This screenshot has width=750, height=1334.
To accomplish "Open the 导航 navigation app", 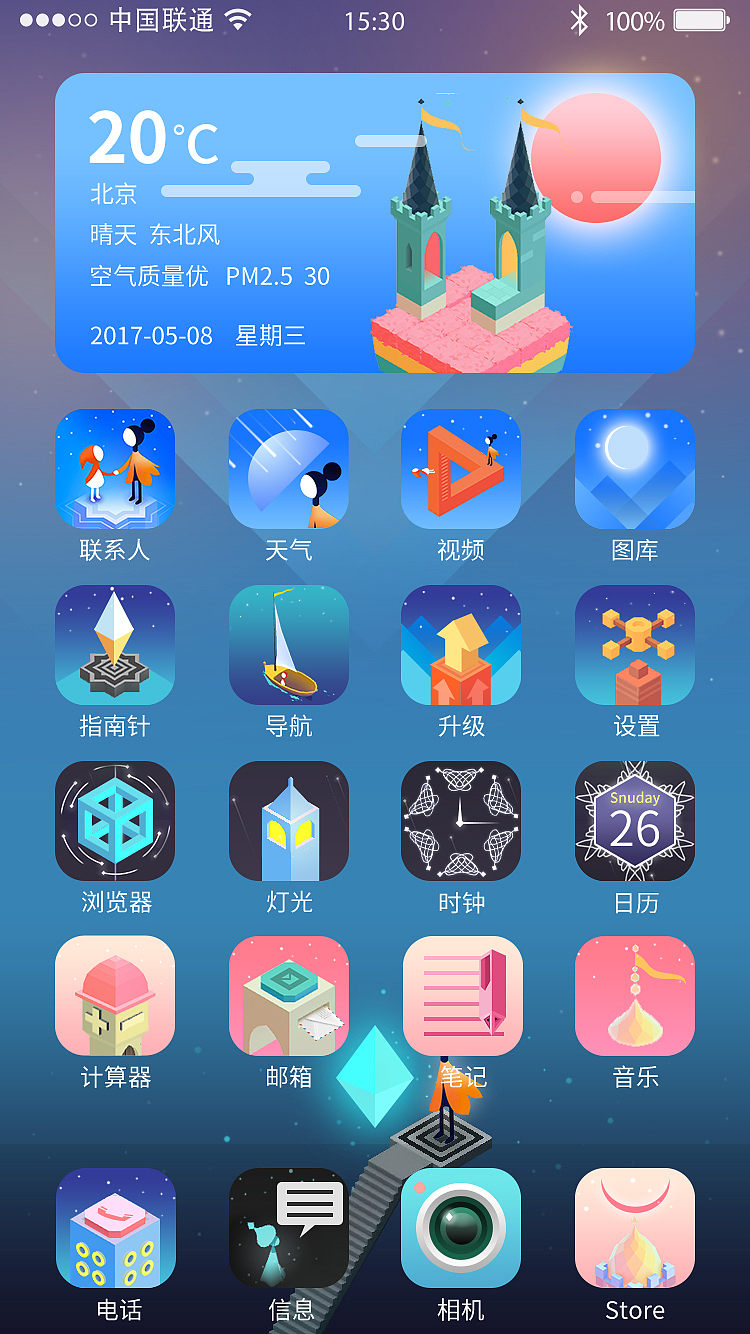I will (x=288, y=645).
